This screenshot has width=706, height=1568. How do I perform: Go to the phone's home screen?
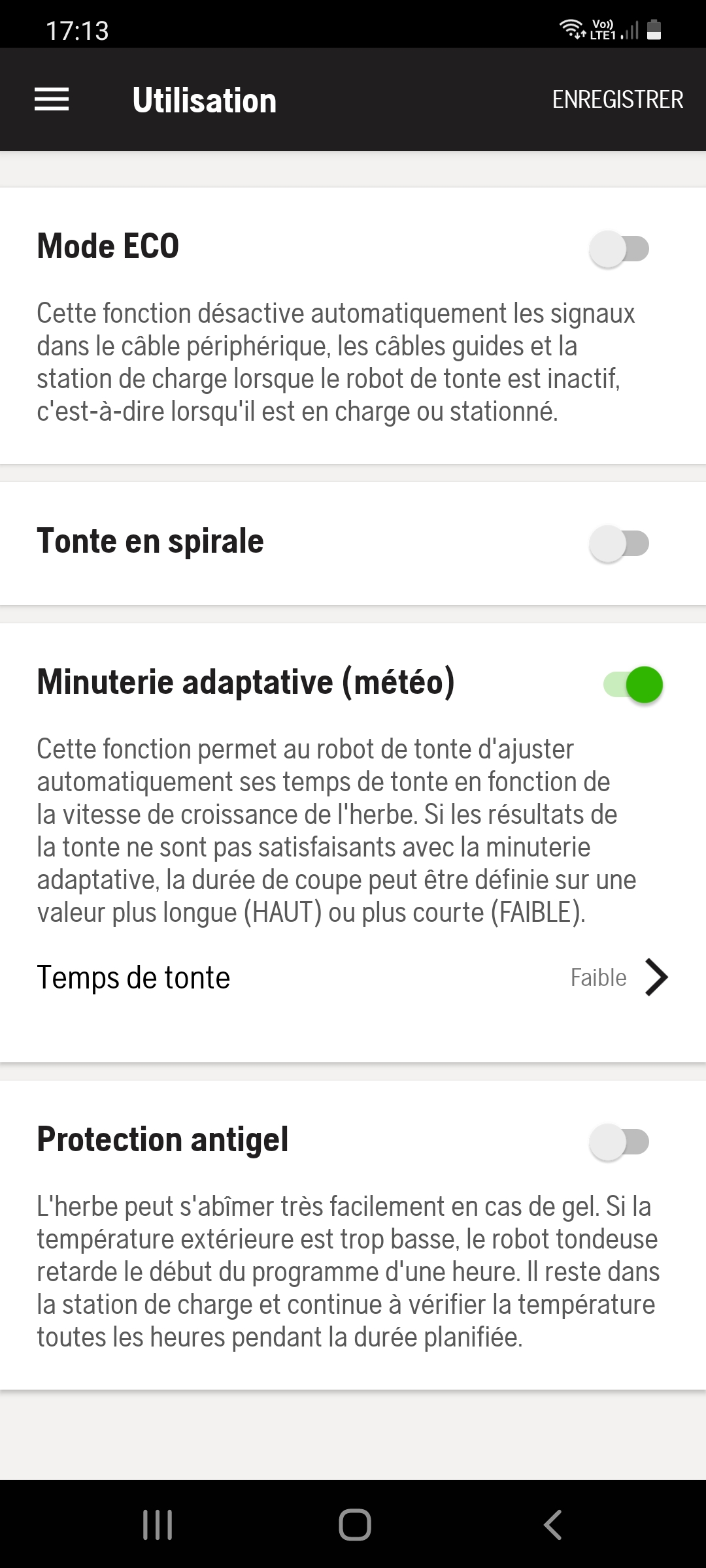[x=354, y=1526]
